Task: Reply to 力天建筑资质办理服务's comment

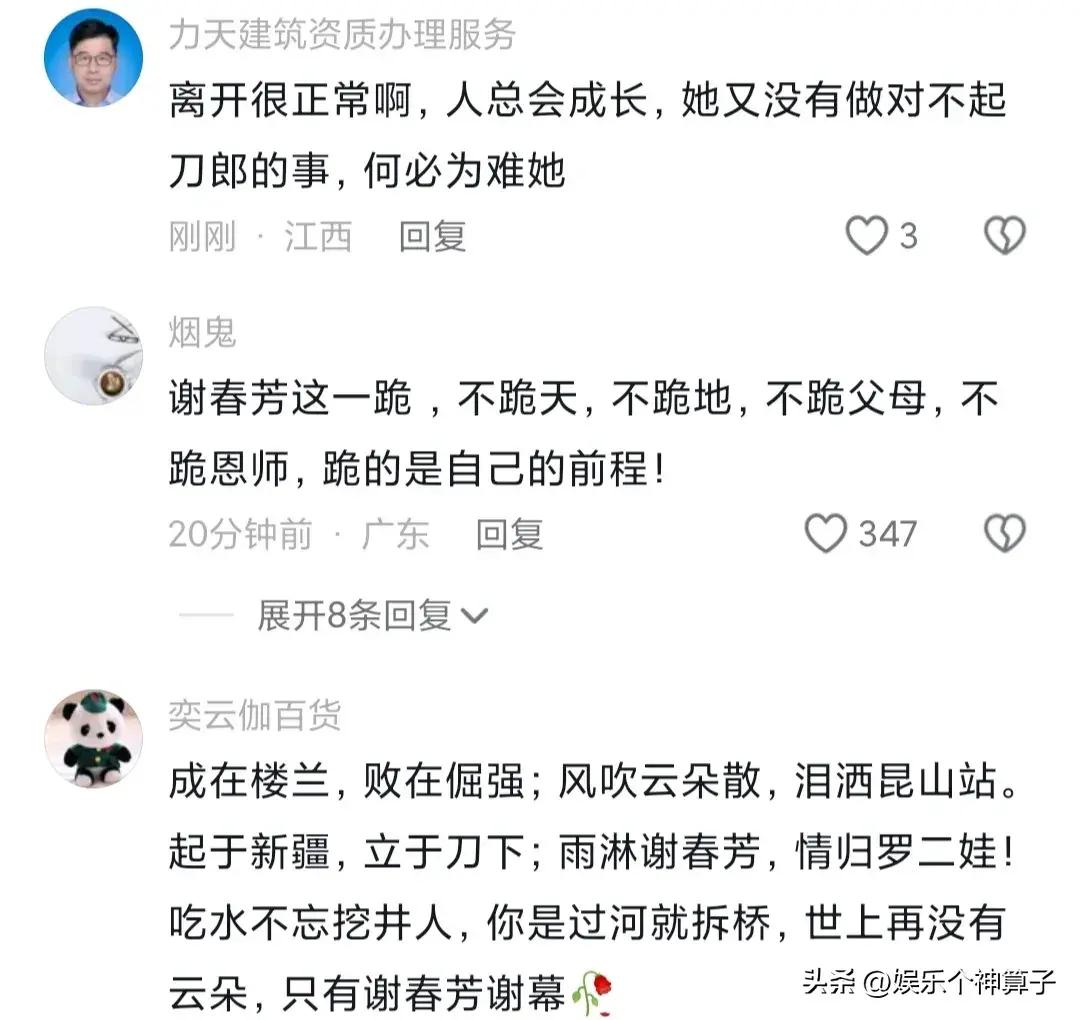Action: pyautogui.click(x=432, y=237)
